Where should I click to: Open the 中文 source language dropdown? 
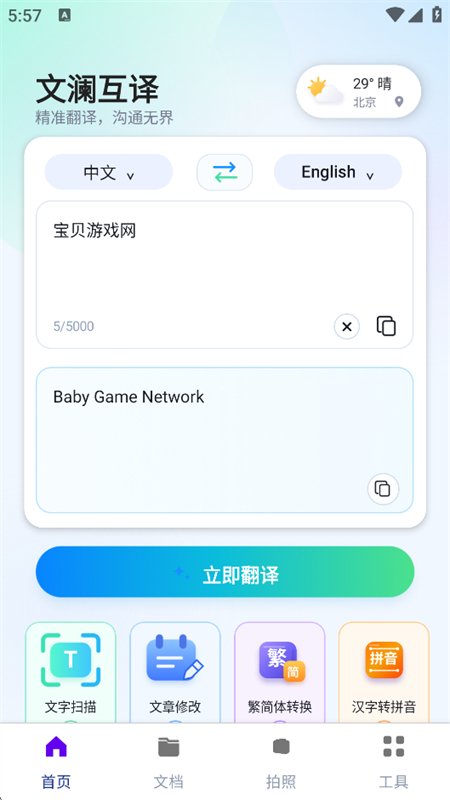click(x=109, y=172)
